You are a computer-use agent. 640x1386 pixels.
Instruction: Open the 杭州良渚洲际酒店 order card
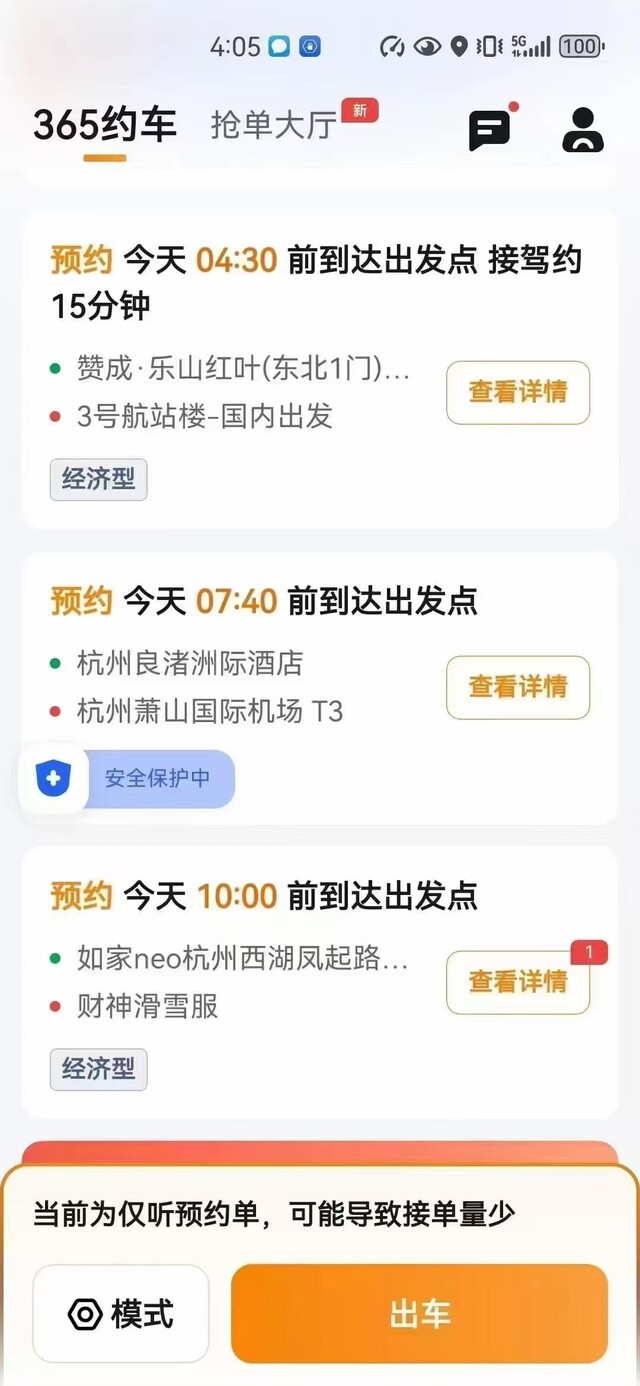coord(320,688)
